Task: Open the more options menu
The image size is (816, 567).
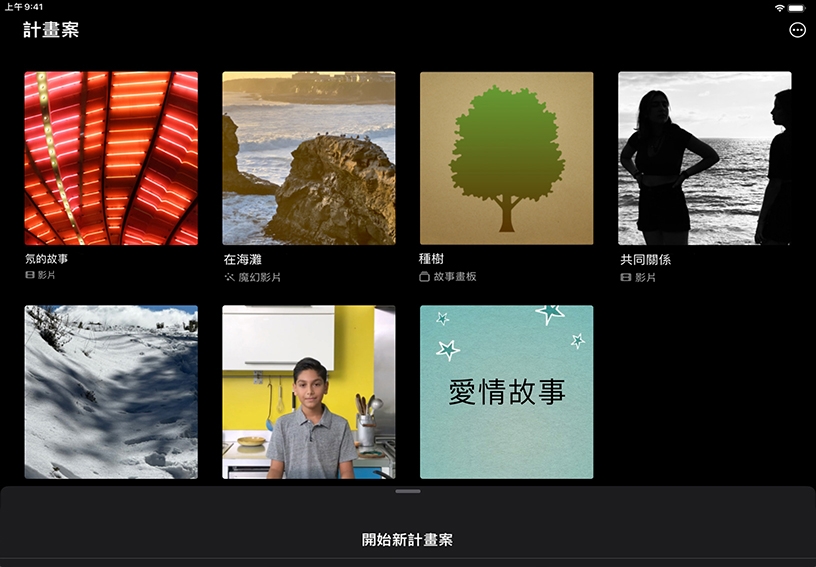Action: tap(797, 30)
